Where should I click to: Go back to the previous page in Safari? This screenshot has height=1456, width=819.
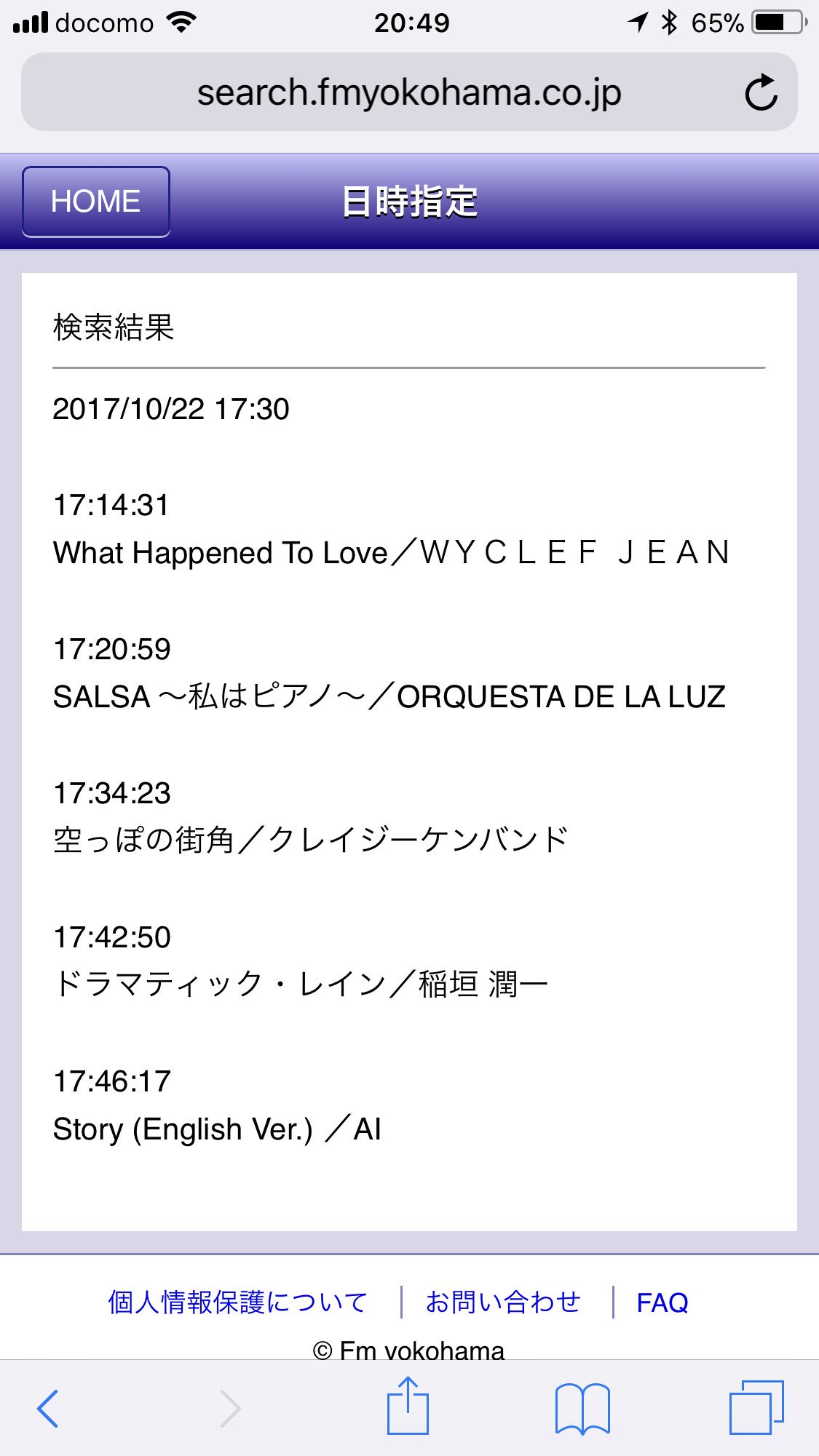[48, 1408]
